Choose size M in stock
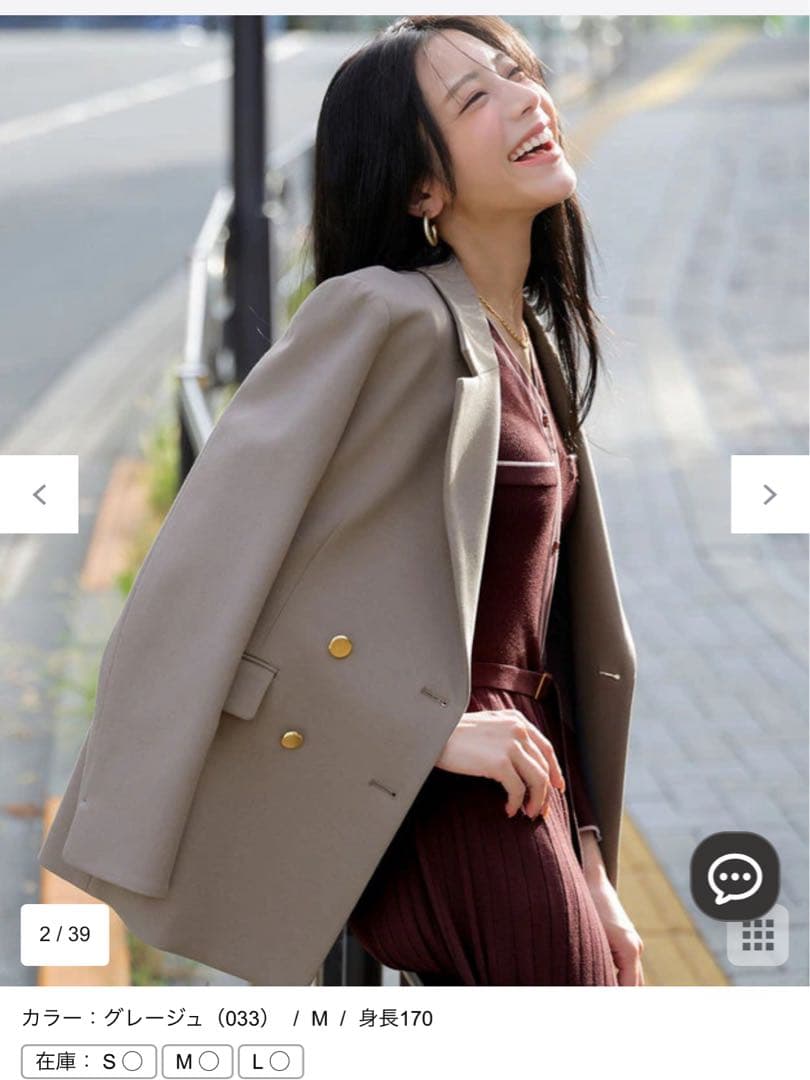 click(197, 1062)
